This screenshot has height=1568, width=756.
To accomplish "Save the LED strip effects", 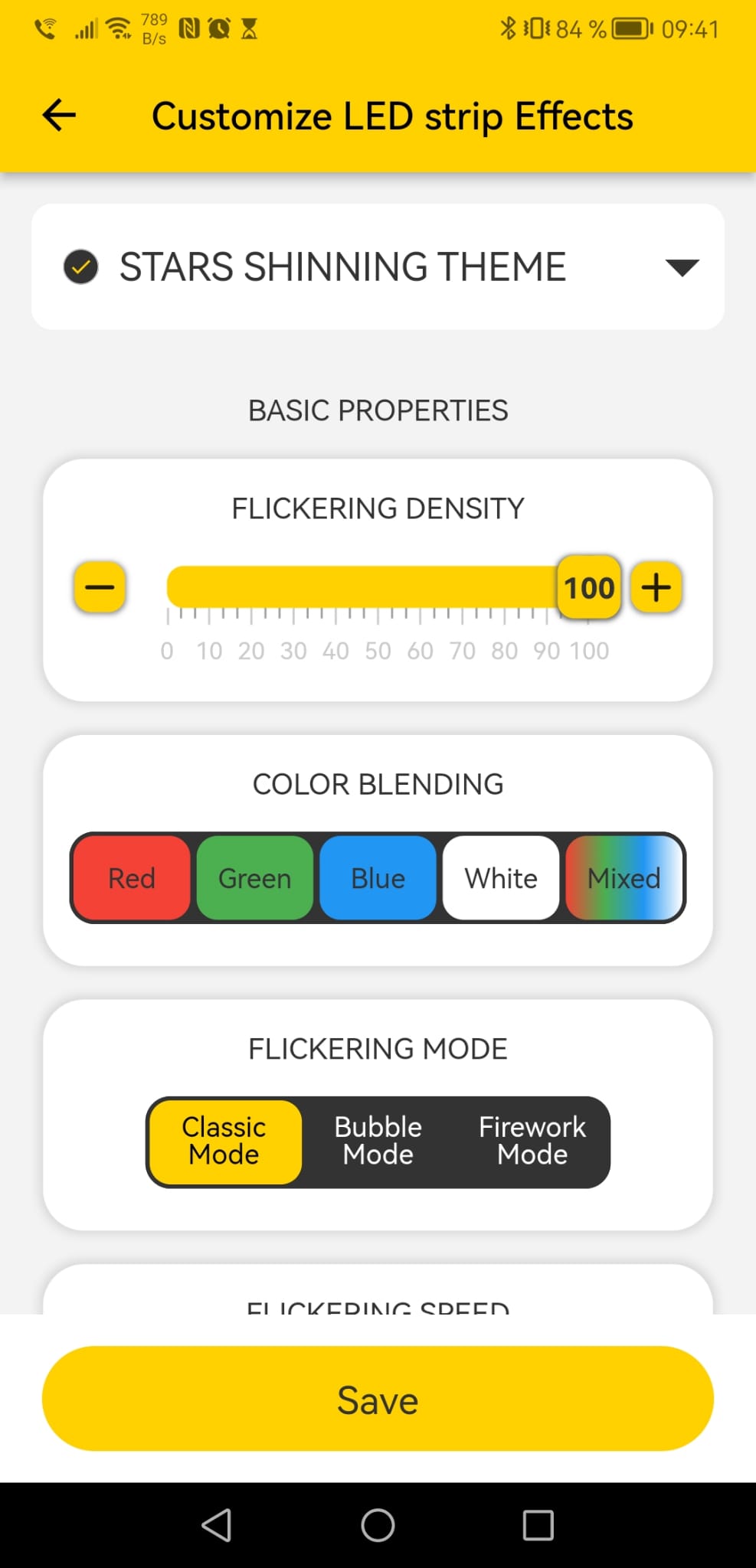I will pyautogui.click(x=378, y=1399).
